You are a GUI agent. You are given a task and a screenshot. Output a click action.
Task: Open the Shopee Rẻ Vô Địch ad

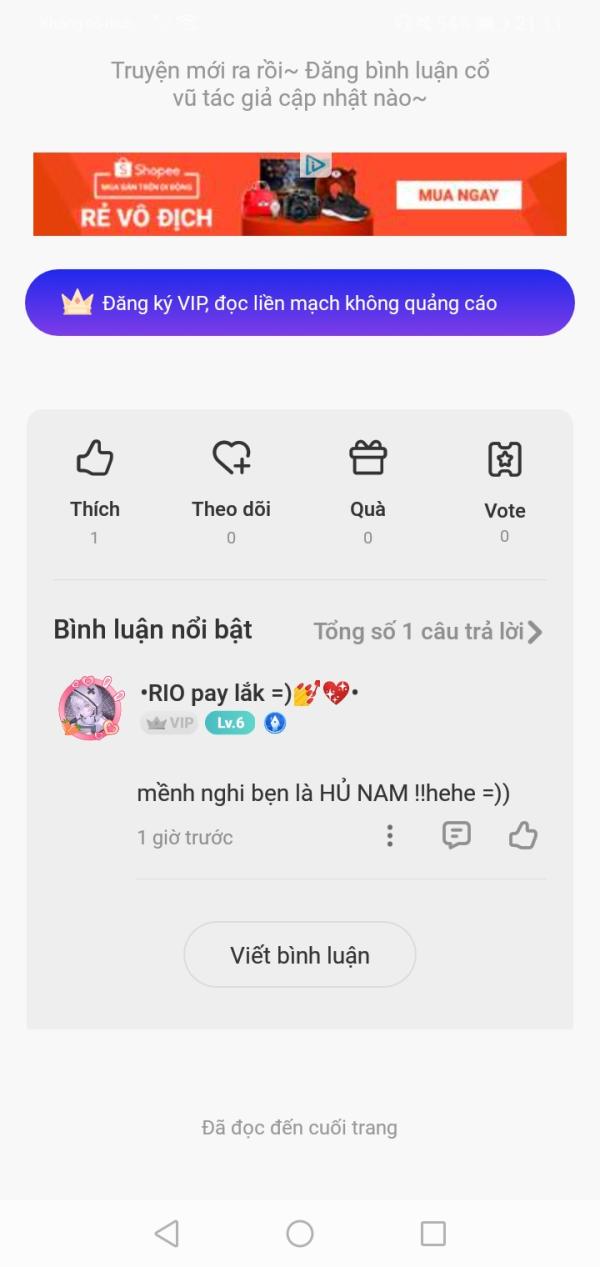pyautogui.click(x=300, y=194)
